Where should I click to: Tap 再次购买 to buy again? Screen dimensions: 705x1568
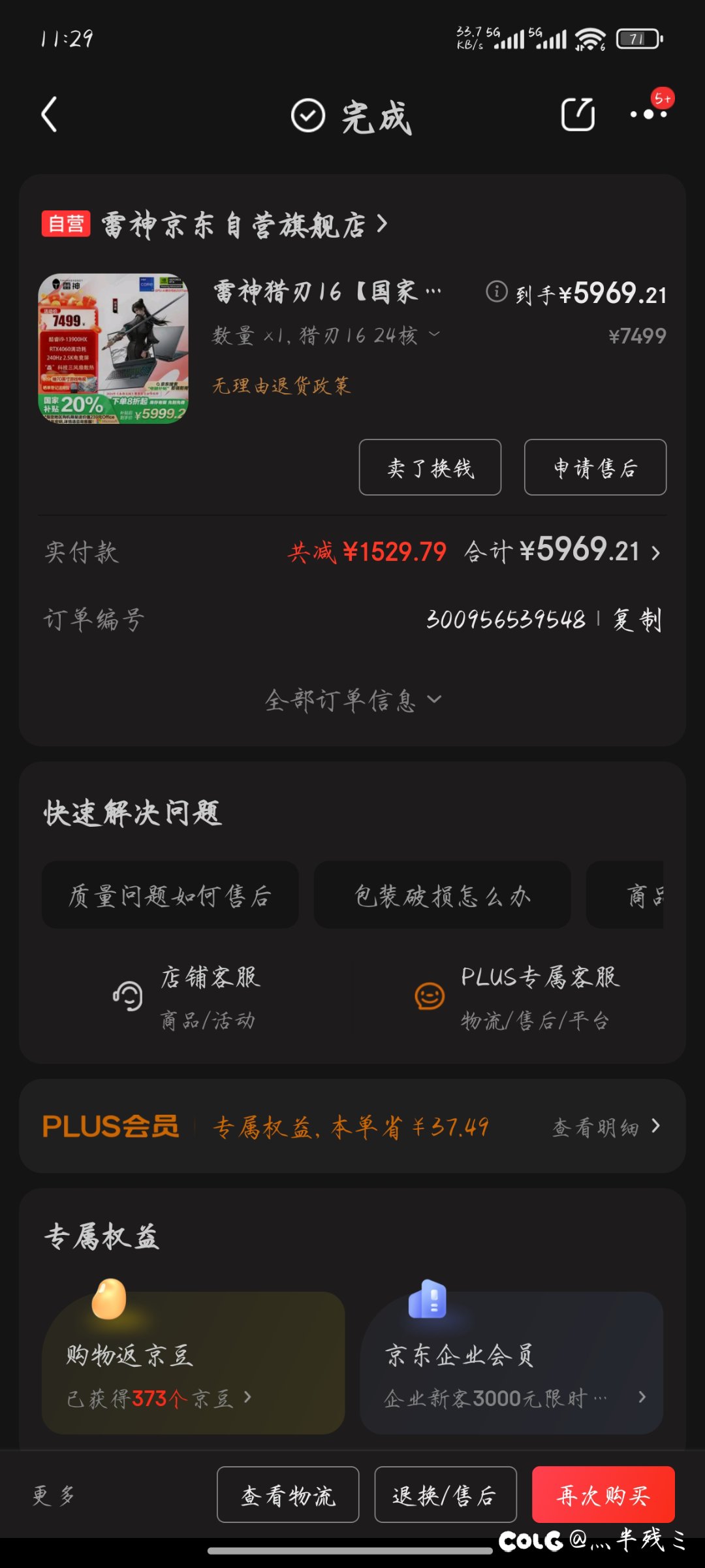click(x=603, y=1495)
